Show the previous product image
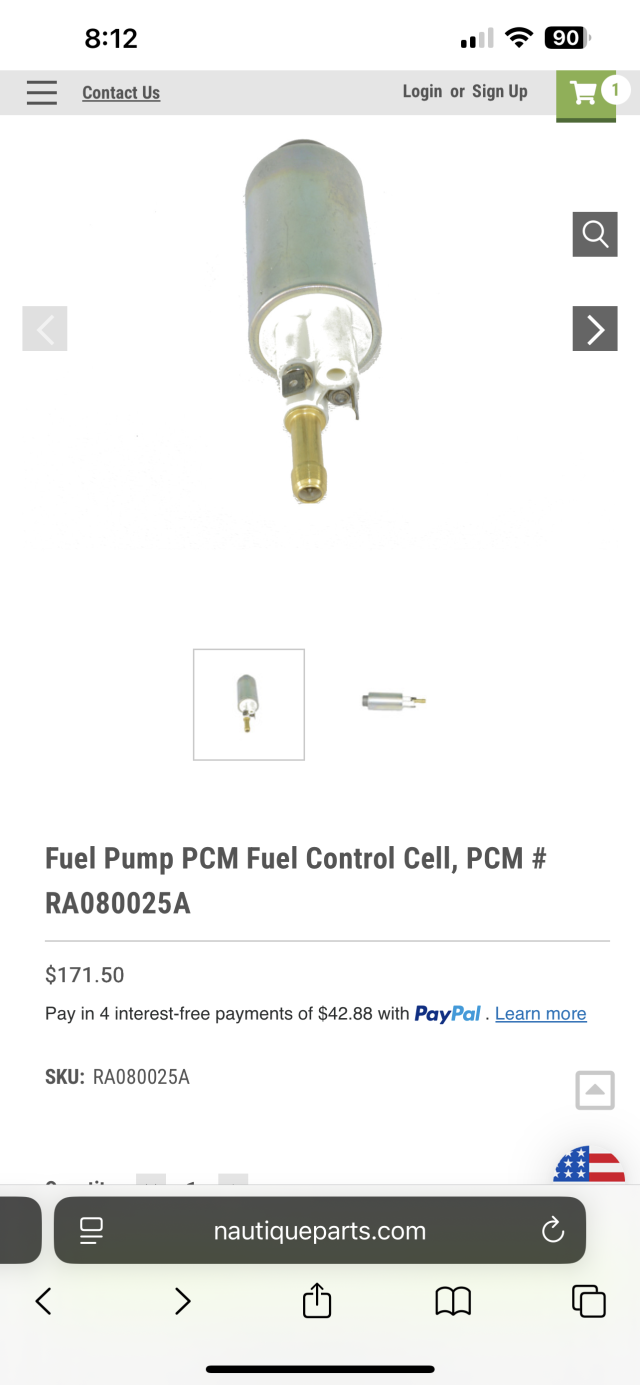The height and width of the screenshot is (1385, 640). (45, 329)
